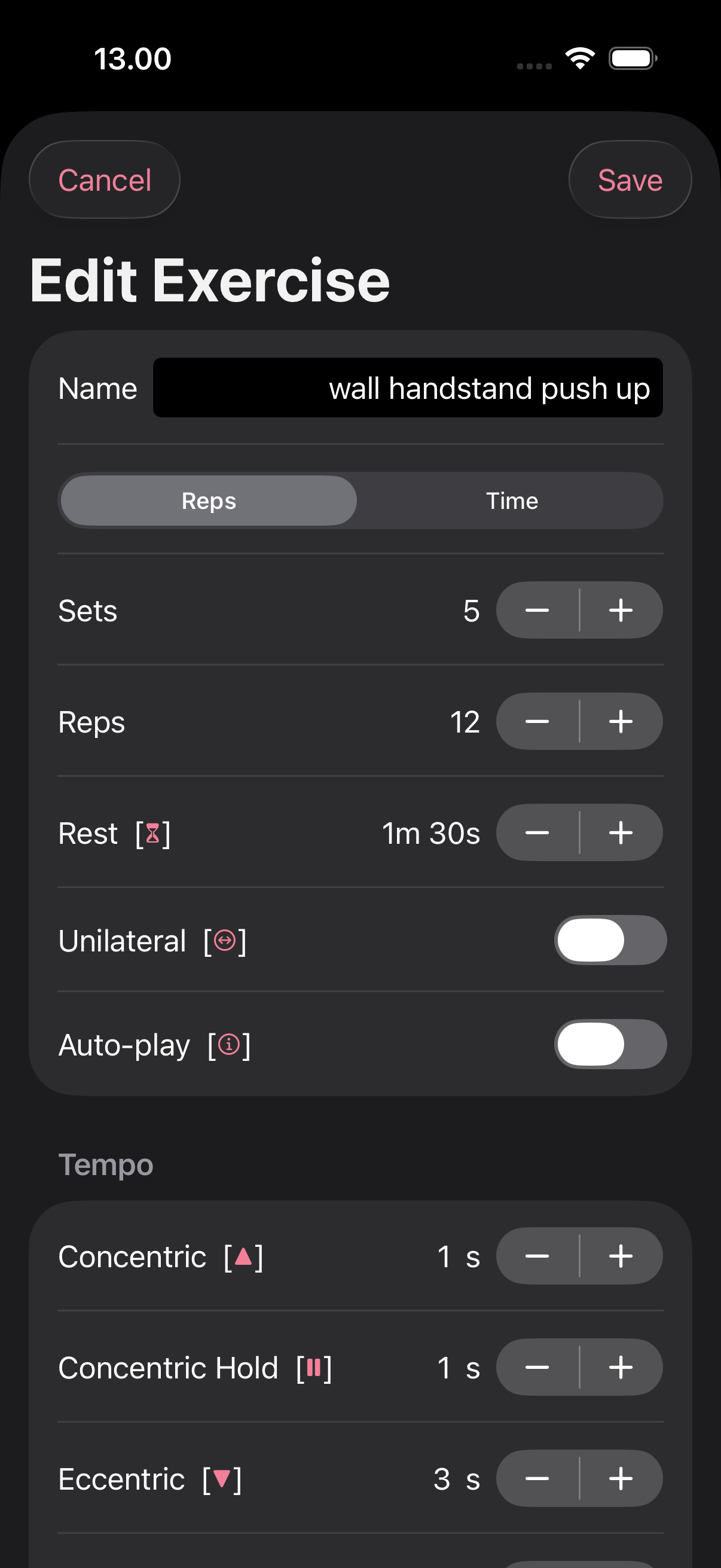Enable the Unilateral toggle
Screen dimensions: 721x1568
610,940
